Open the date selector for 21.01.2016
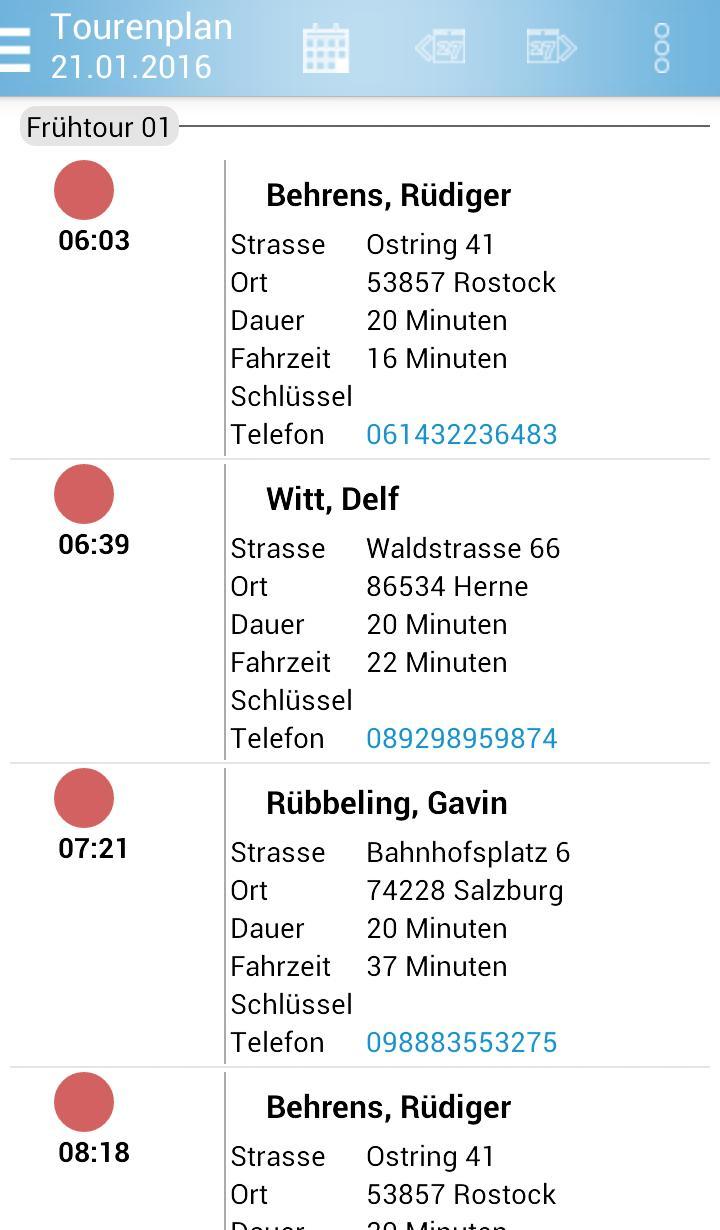 pos(327,46)
